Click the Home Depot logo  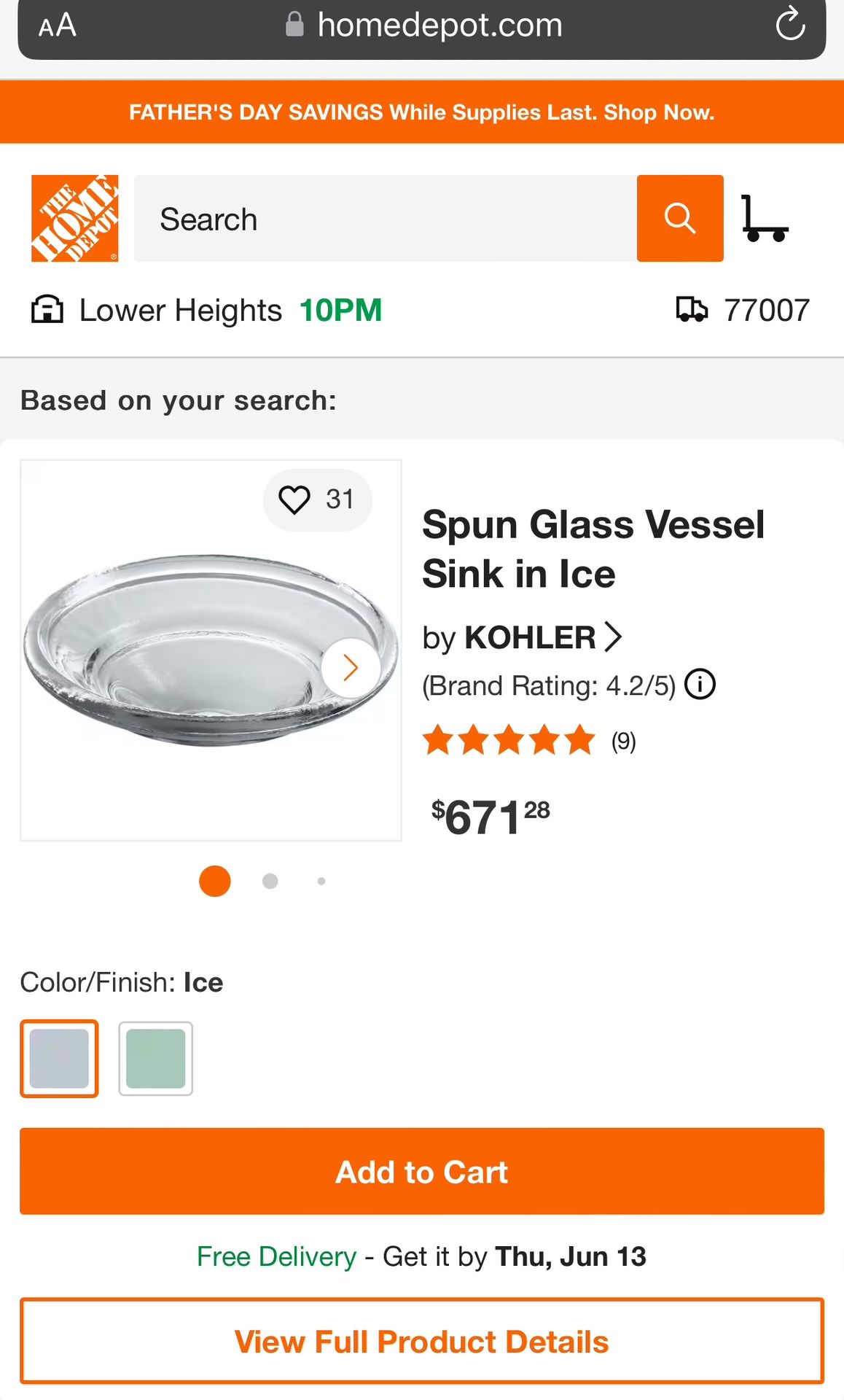click(x=74, y=218)
